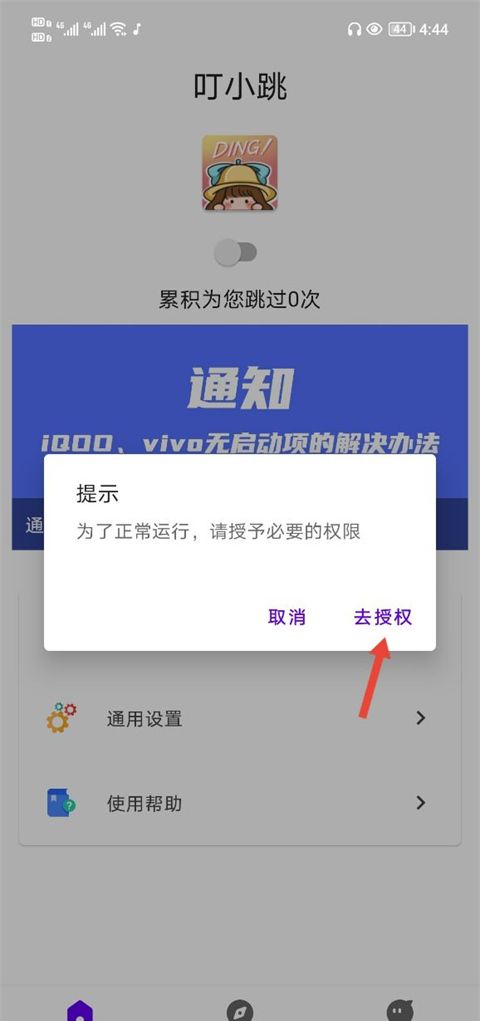Cancel the permission dialog with 取消
Viewport: 480px width, 1021px height.
(287, 617)
